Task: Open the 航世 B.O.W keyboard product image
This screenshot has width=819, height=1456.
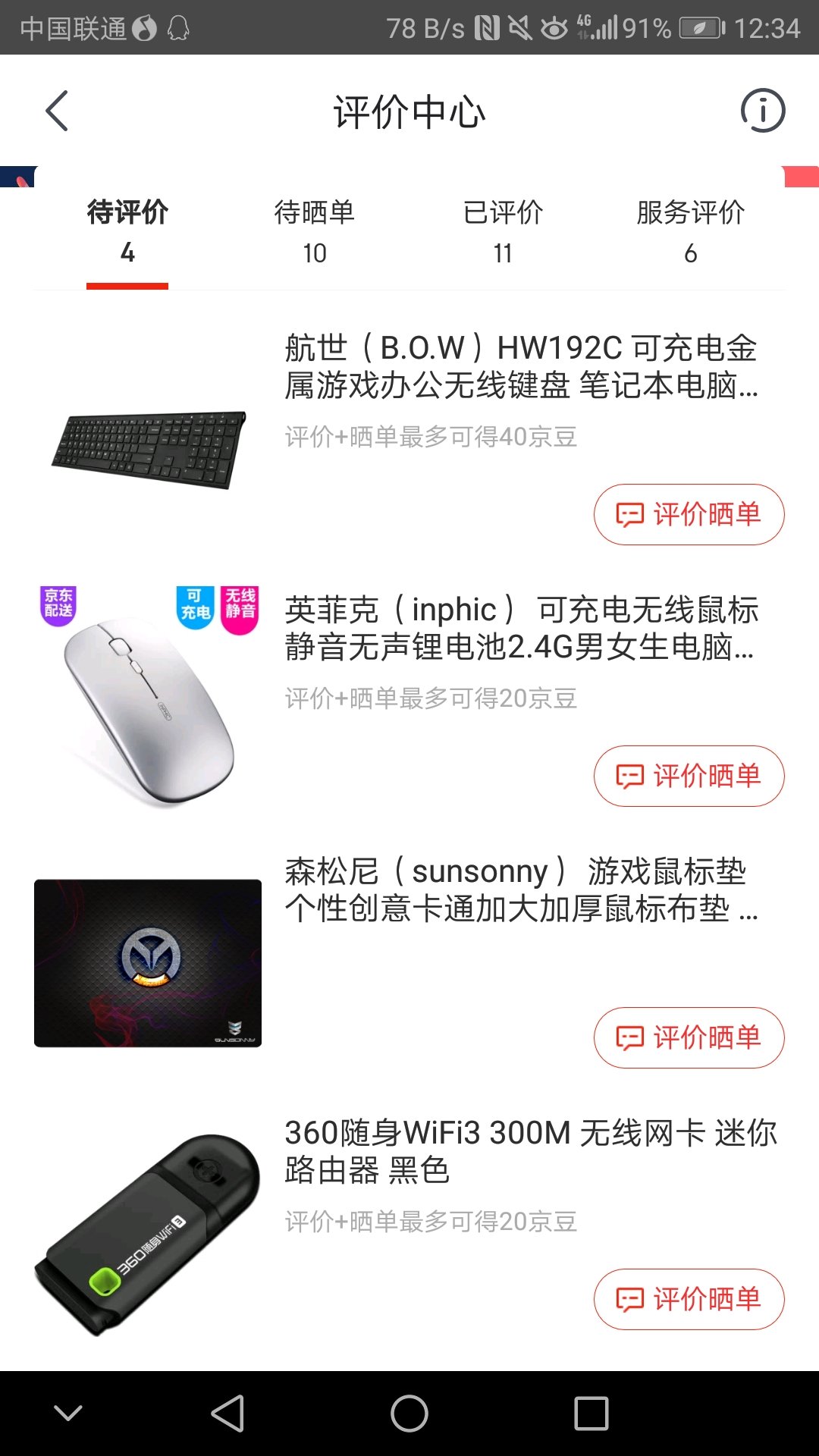Action: pos(149,449)
